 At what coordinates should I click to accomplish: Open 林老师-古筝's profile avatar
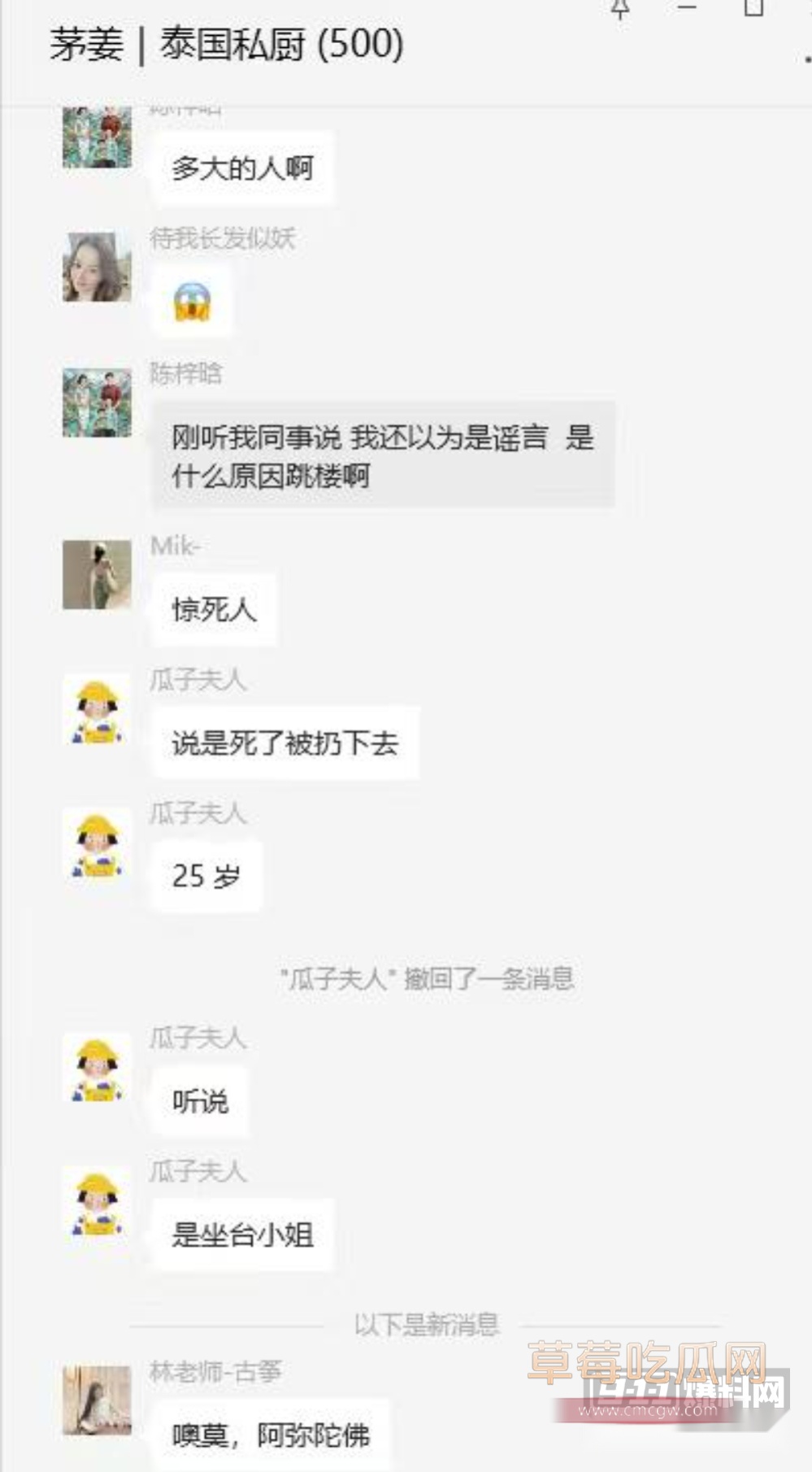click(x=97, y=1400)
